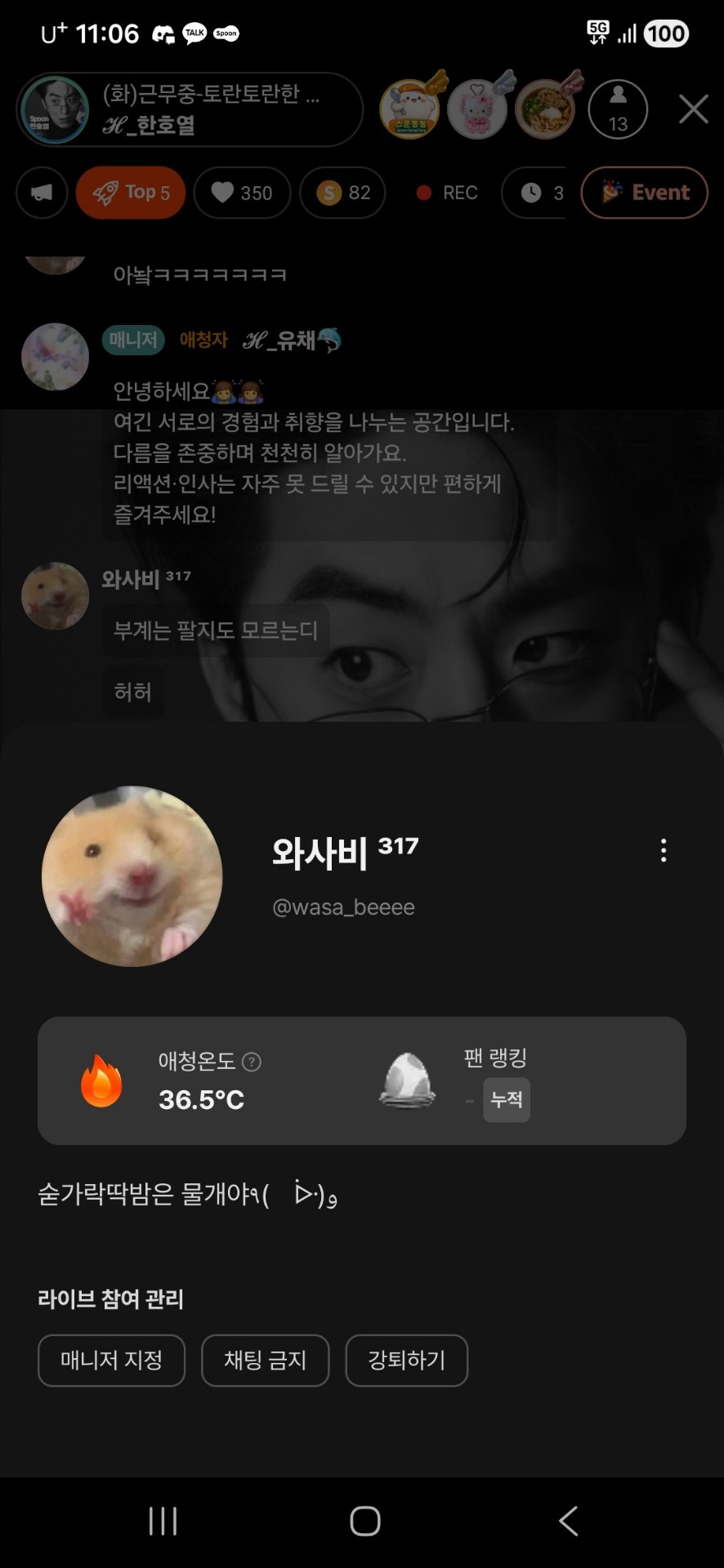Image resolution: width=724 pixels, height=1568 pixels.
Task: Show 애청온도 help info icon
Action: click(x=253, y=1062)
